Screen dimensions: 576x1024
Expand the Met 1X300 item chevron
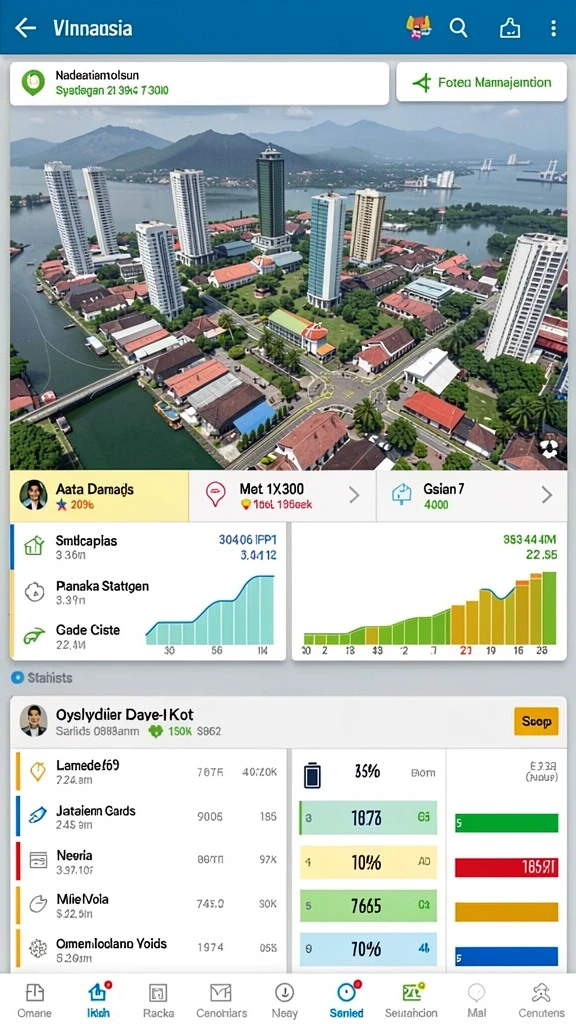click(x=353, y=496)
